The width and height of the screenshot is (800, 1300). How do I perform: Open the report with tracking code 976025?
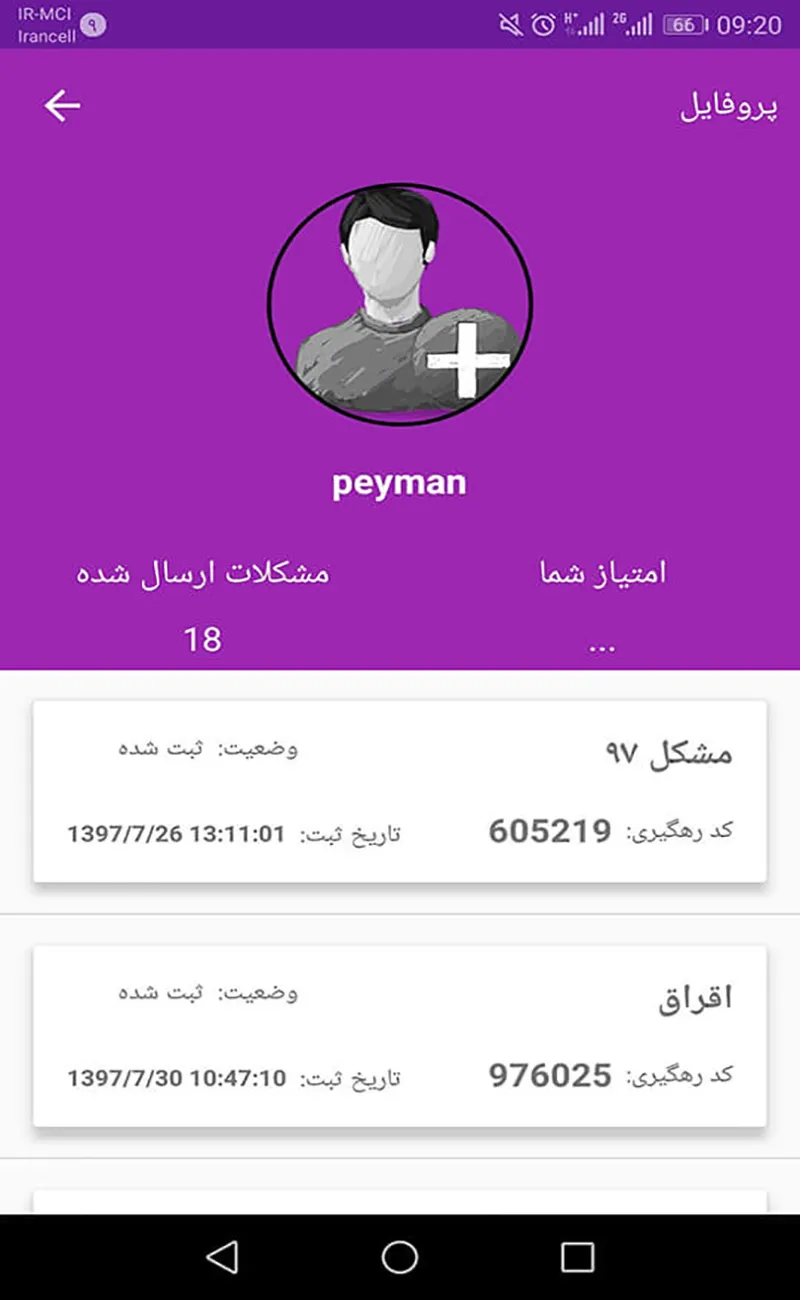tap(400, 1036)
